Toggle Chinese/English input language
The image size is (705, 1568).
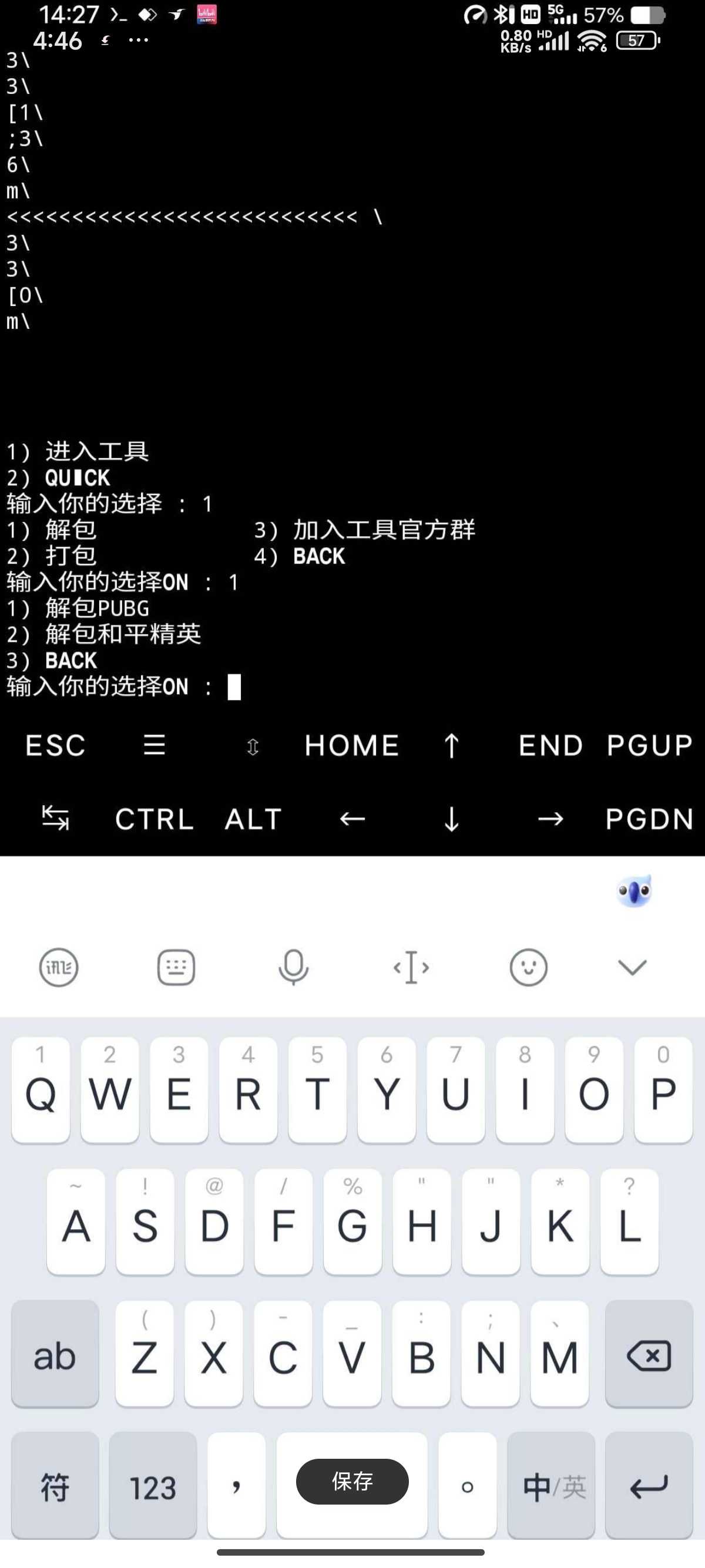pos(551,1485)
